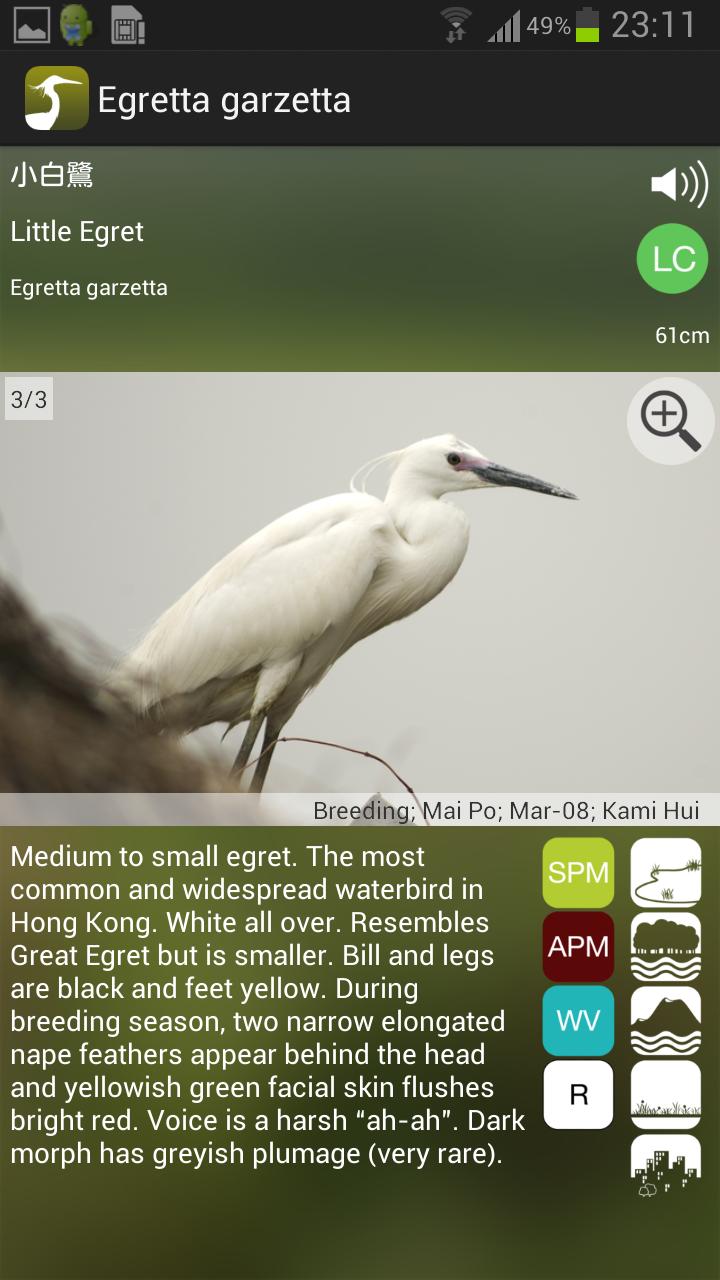The image size is (720, 1280).
Task: Tap the R resident status badge
Action: click(578, 1094)
